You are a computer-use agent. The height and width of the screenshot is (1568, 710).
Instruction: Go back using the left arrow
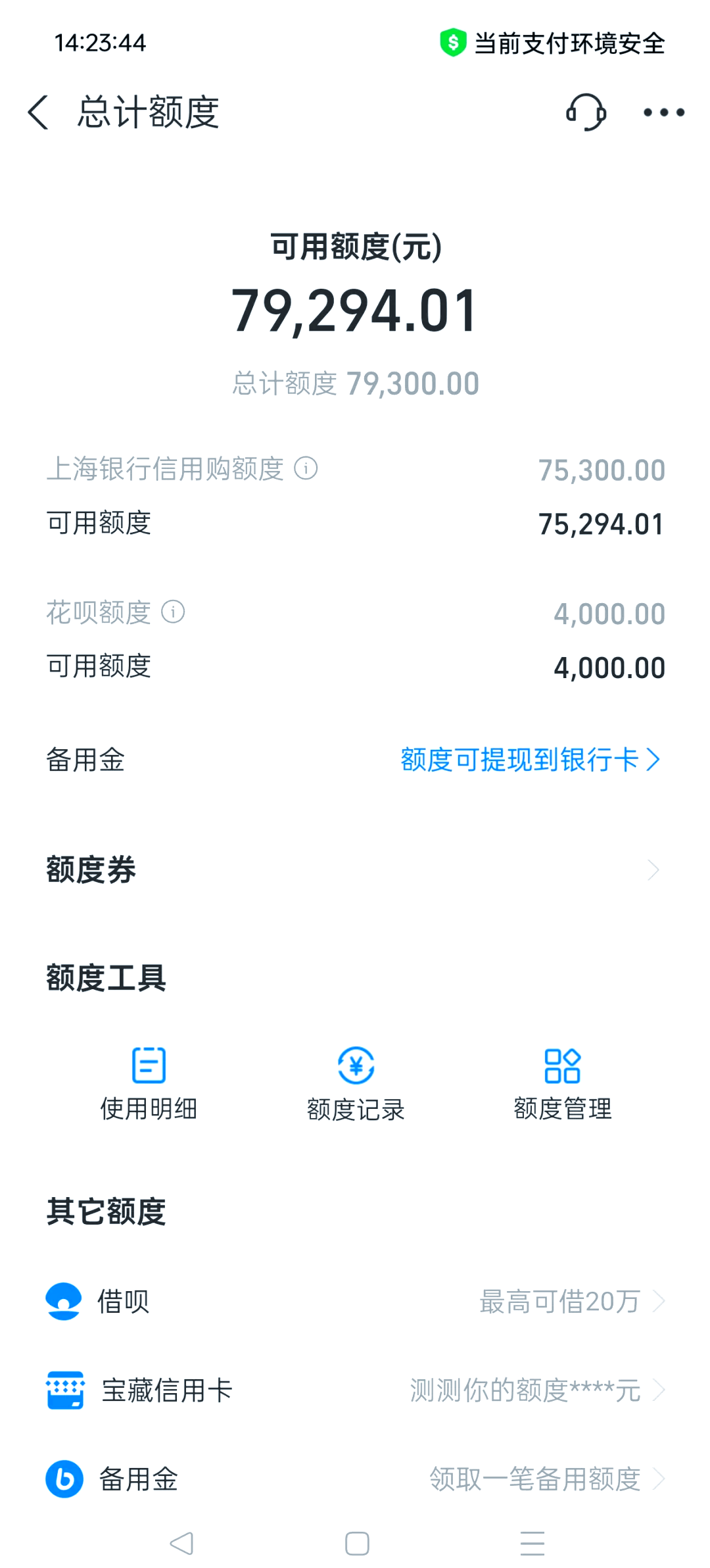[x=38, y=113]
